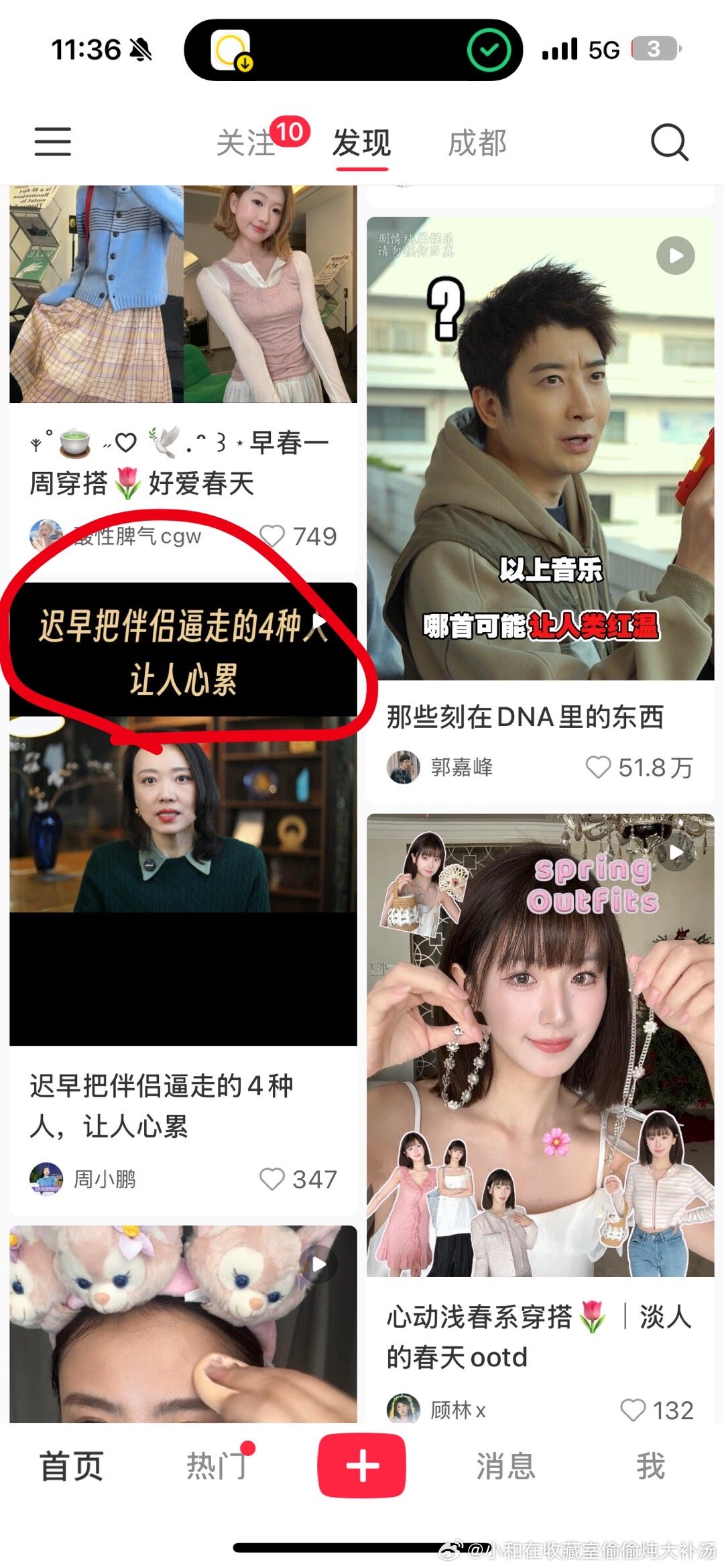Open 周小鹏's profile
This screenshot has width=724, height=1568.
[46, 1179]
